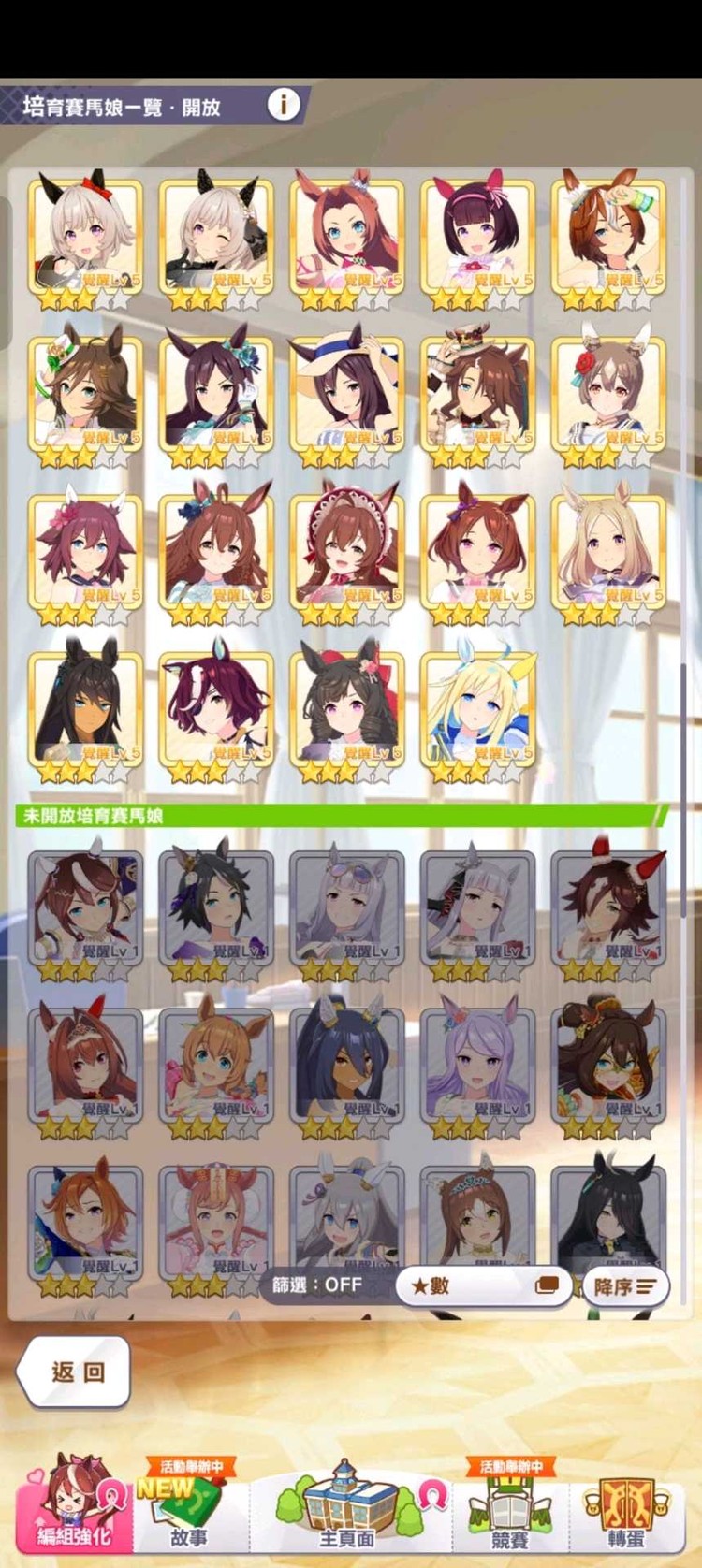Open the info icon beside 培育賽馬娘一覽
Image resolution: width=702 pixels, height=1568 pixels.
pyautogui.click(x=284, y=104)
